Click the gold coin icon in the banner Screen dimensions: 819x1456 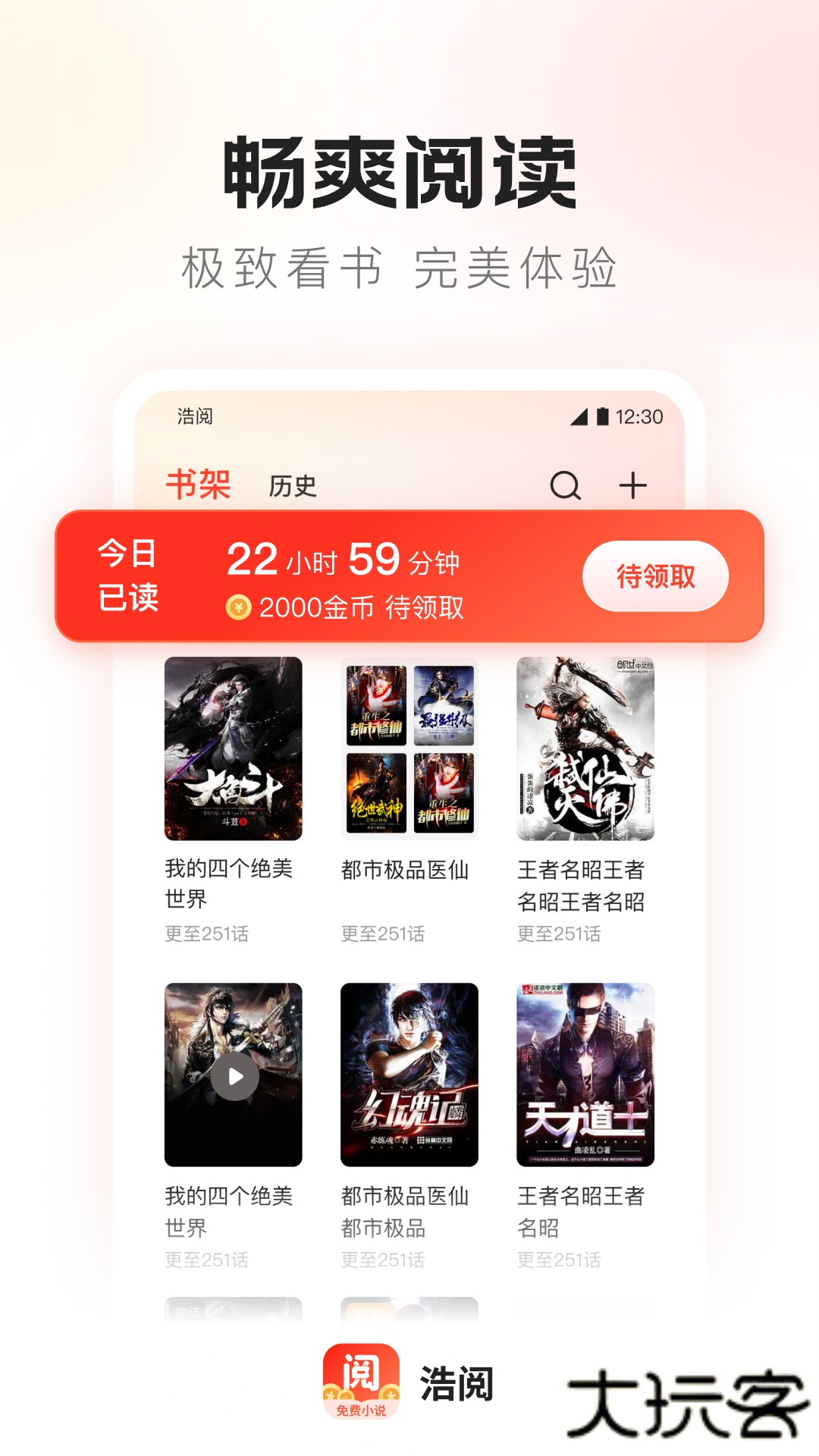pyautogui.click(x=239, y=607)
